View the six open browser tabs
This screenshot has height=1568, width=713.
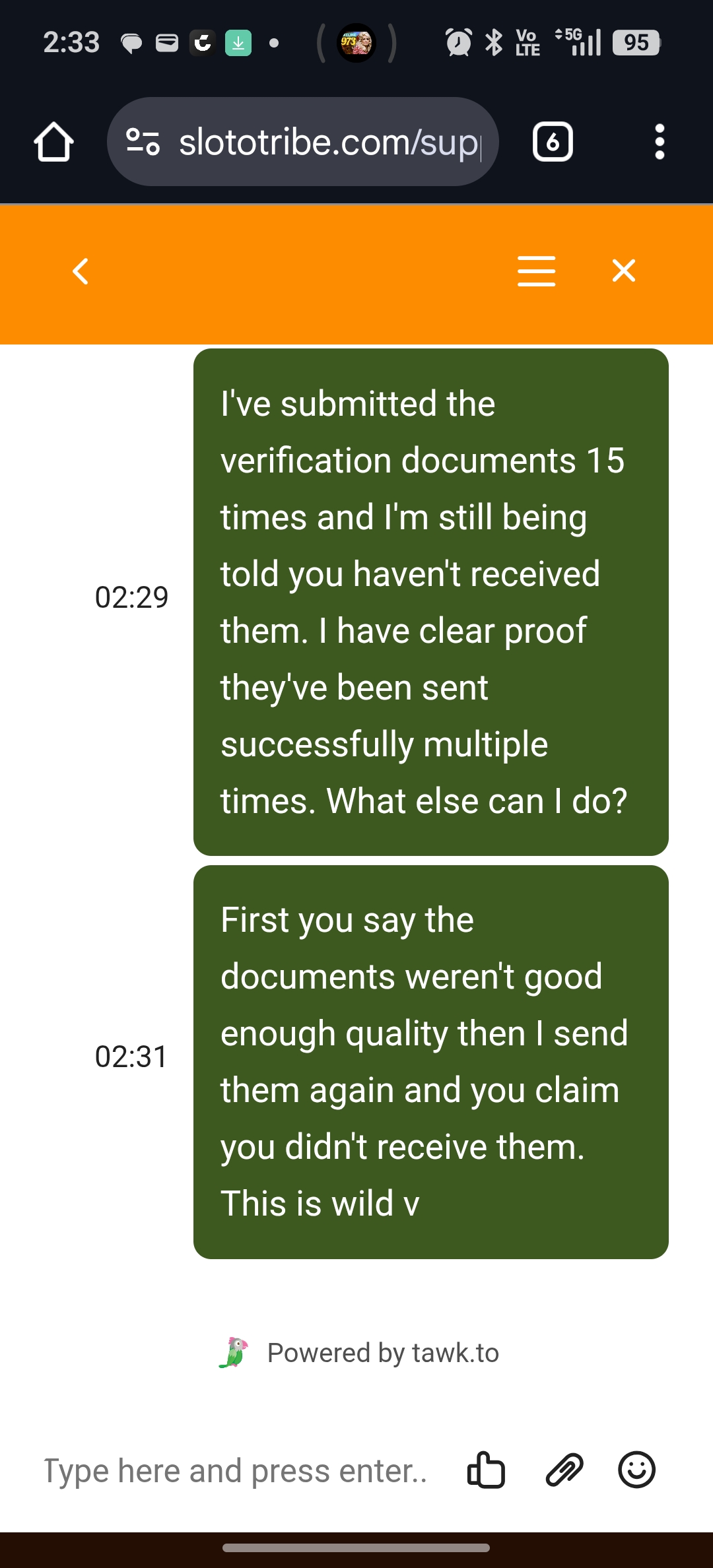coord(553,142)
